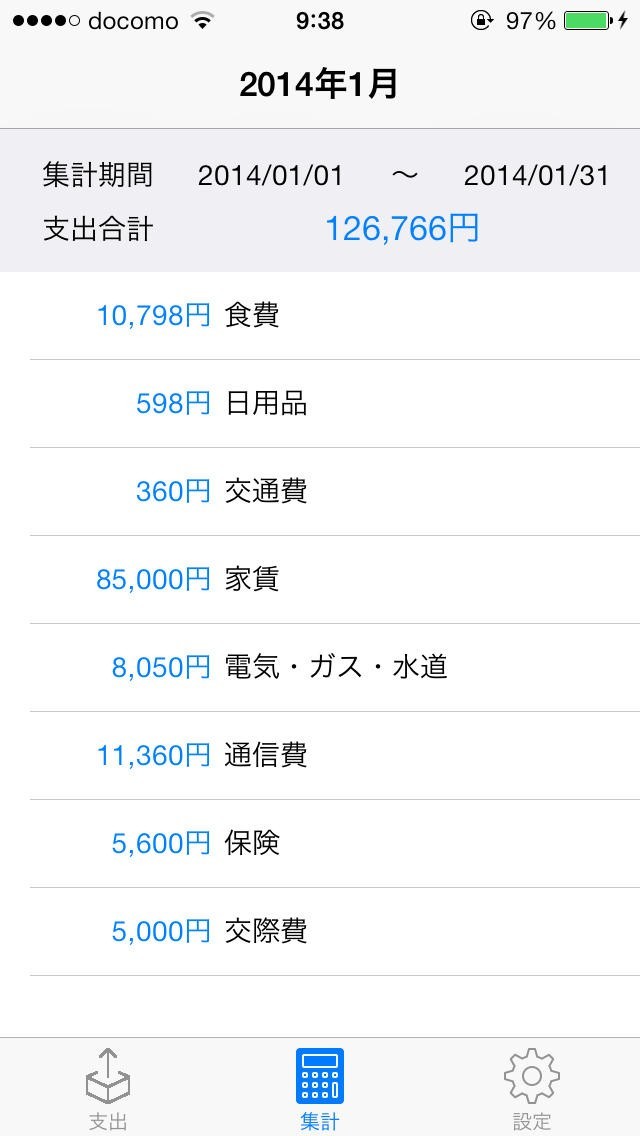View the 交通費 expenses
This screenshot has width=640, height=1136.
(320, 492)
